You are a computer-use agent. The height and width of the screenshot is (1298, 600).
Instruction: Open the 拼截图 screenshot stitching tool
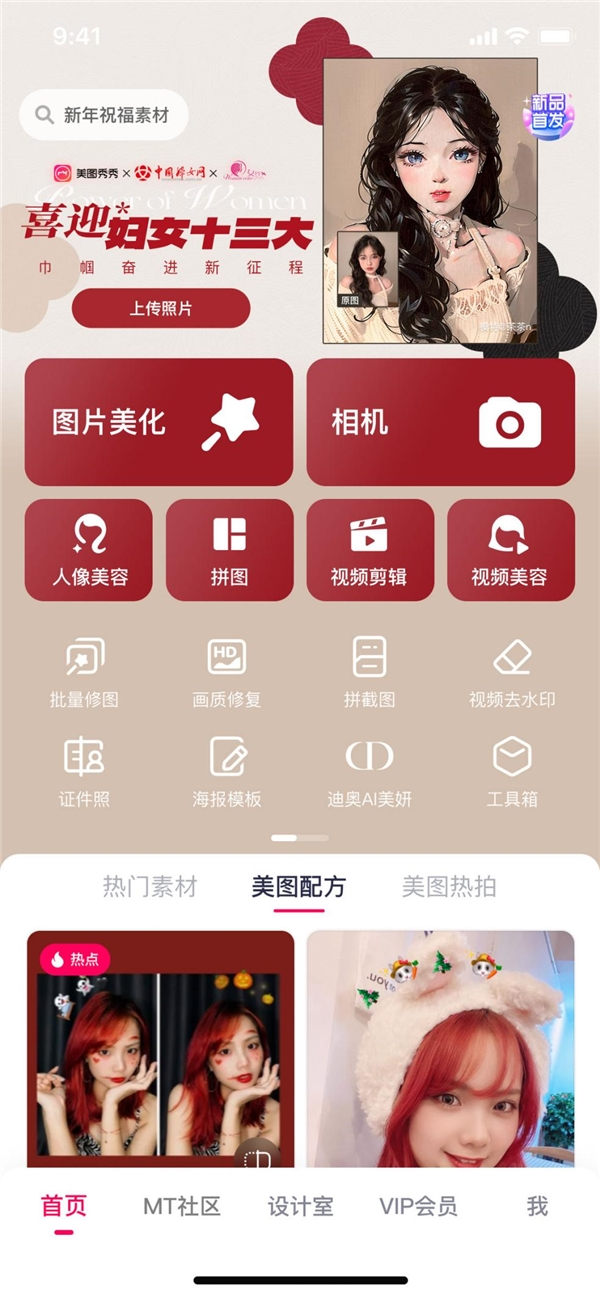tap(369, 672)
